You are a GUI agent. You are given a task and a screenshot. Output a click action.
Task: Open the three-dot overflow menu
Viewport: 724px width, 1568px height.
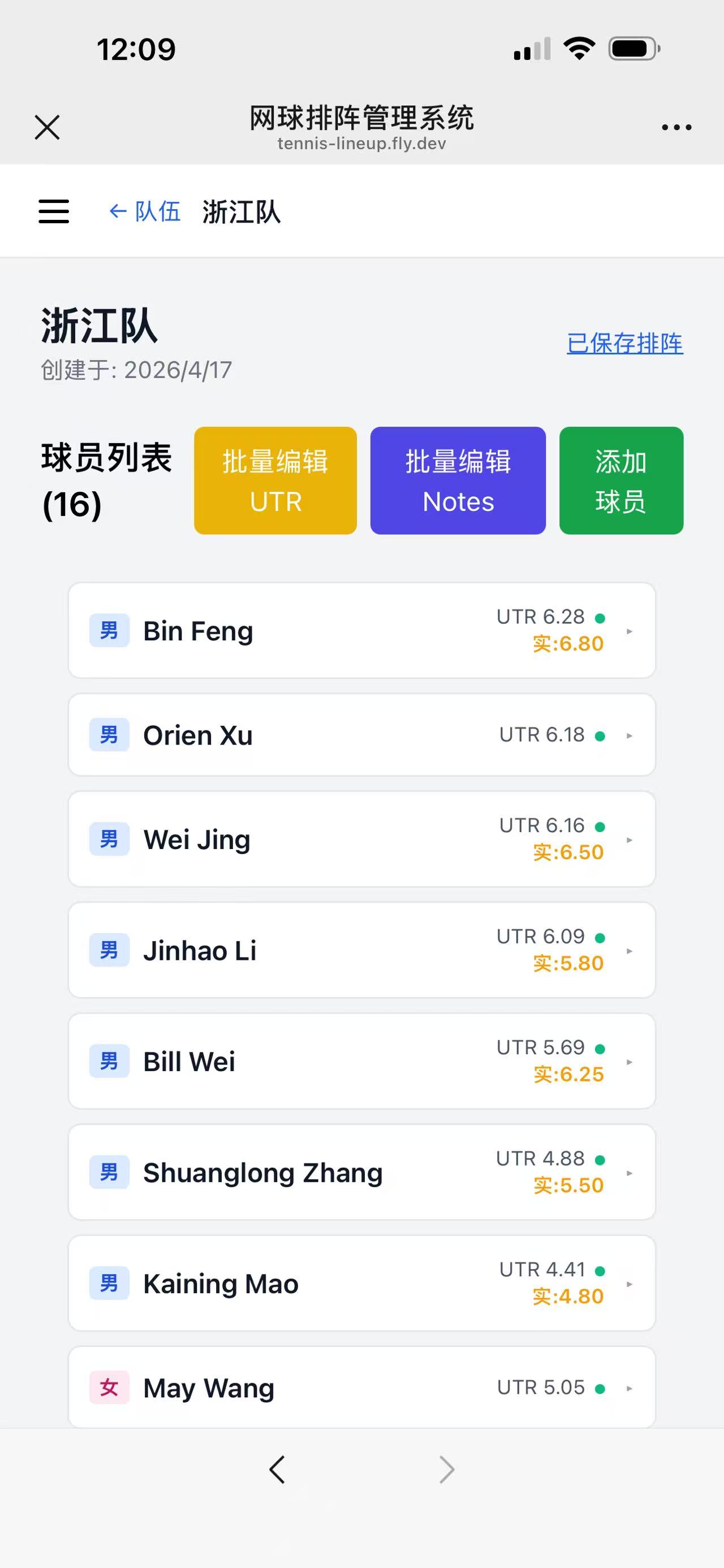click(x=676, y=127)
